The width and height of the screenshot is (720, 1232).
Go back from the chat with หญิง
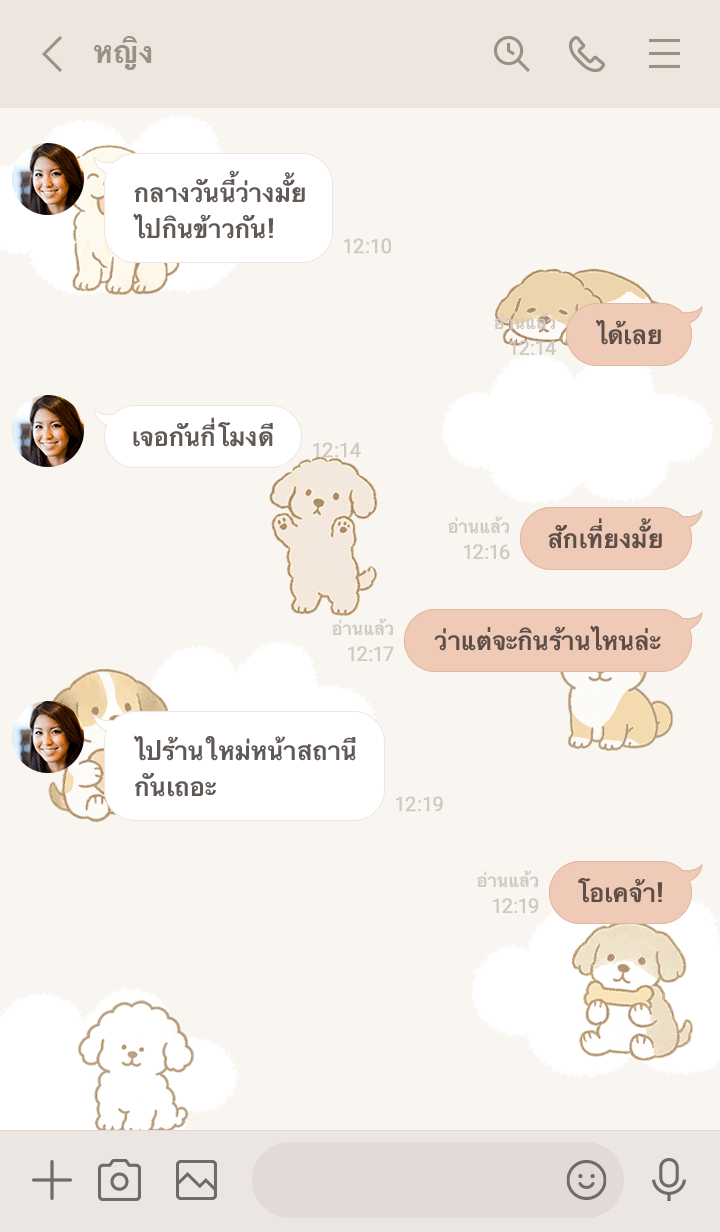coord(52,54)
